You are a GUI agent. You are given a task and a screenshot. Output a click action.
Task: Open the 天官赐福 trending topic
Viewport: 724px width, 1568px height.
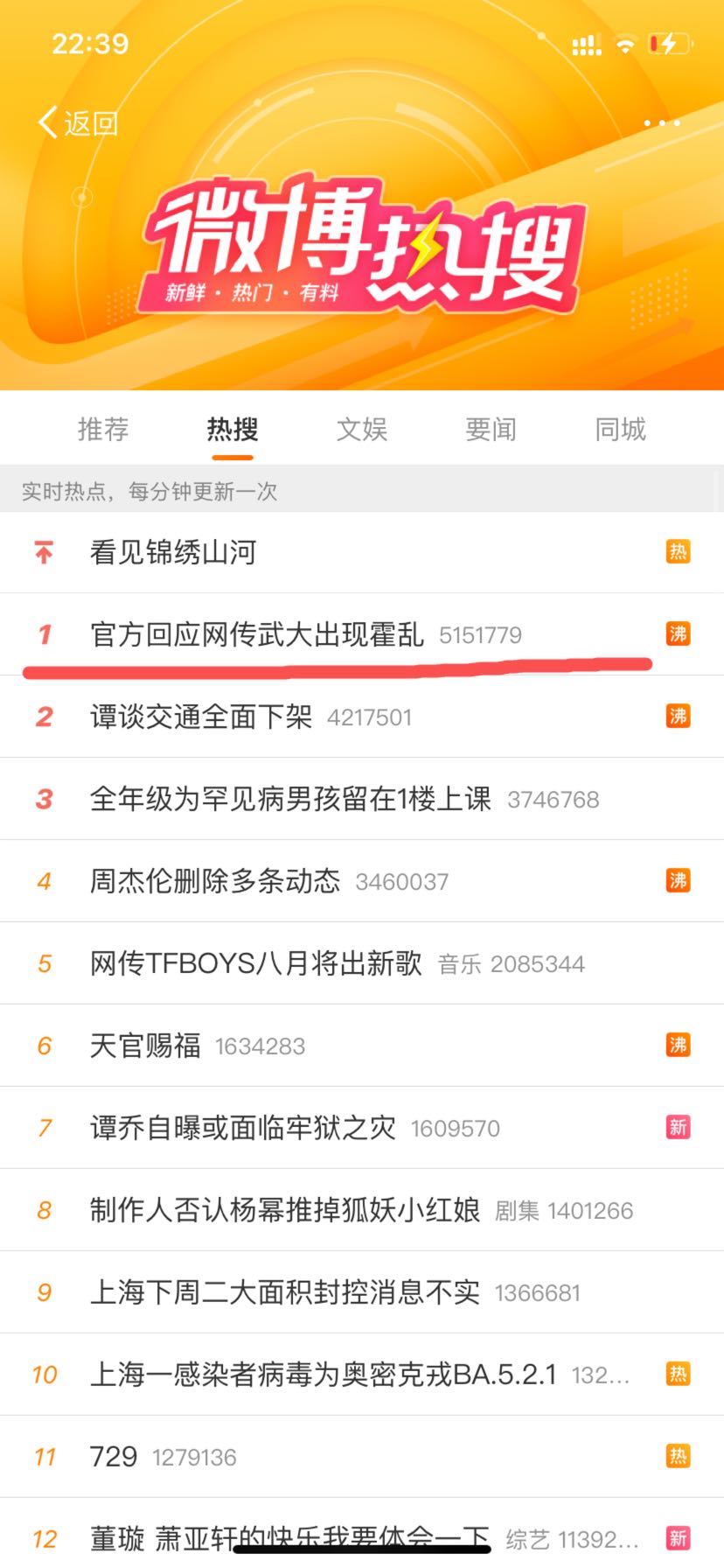pos(362,1046)
